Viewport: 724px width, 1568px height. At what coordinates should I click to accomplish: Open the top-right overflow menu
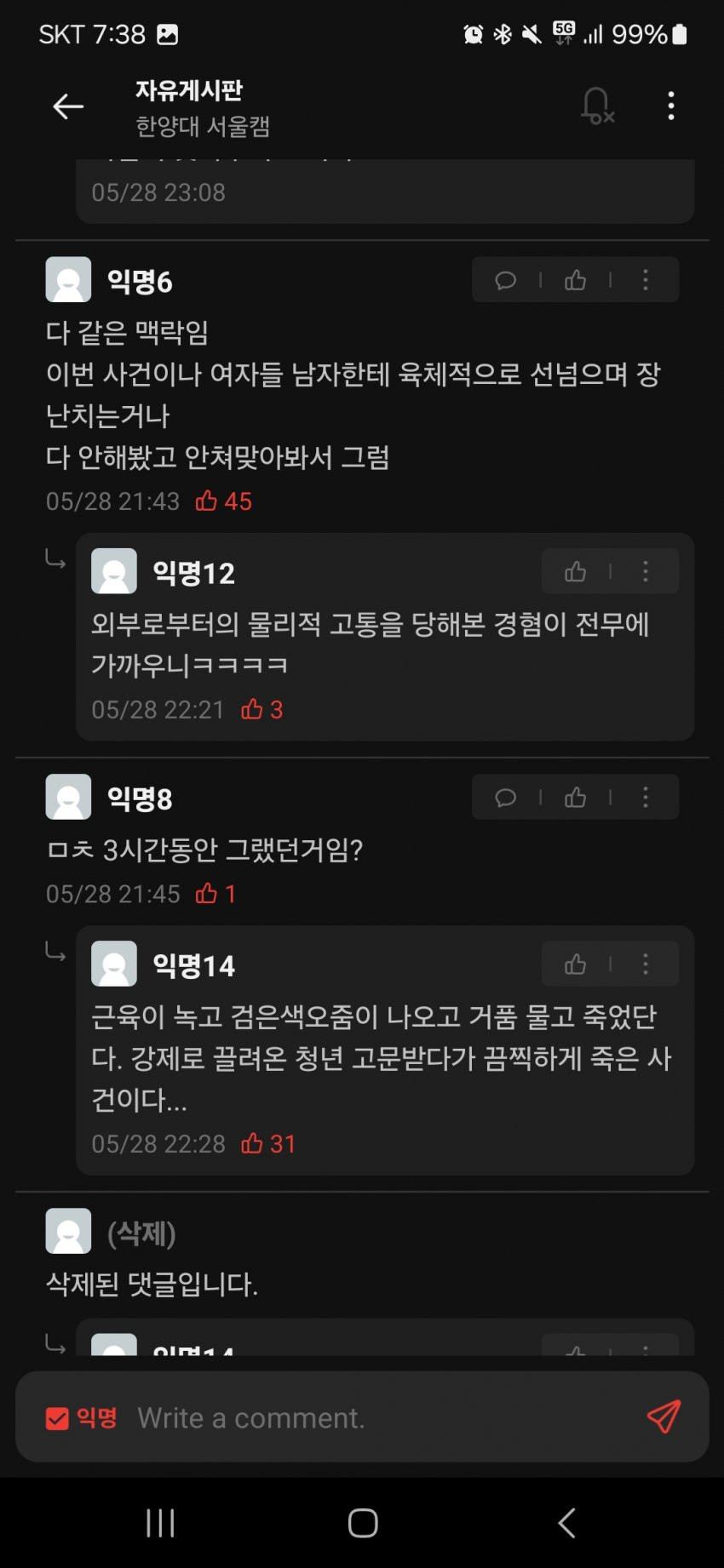(671, 106)
